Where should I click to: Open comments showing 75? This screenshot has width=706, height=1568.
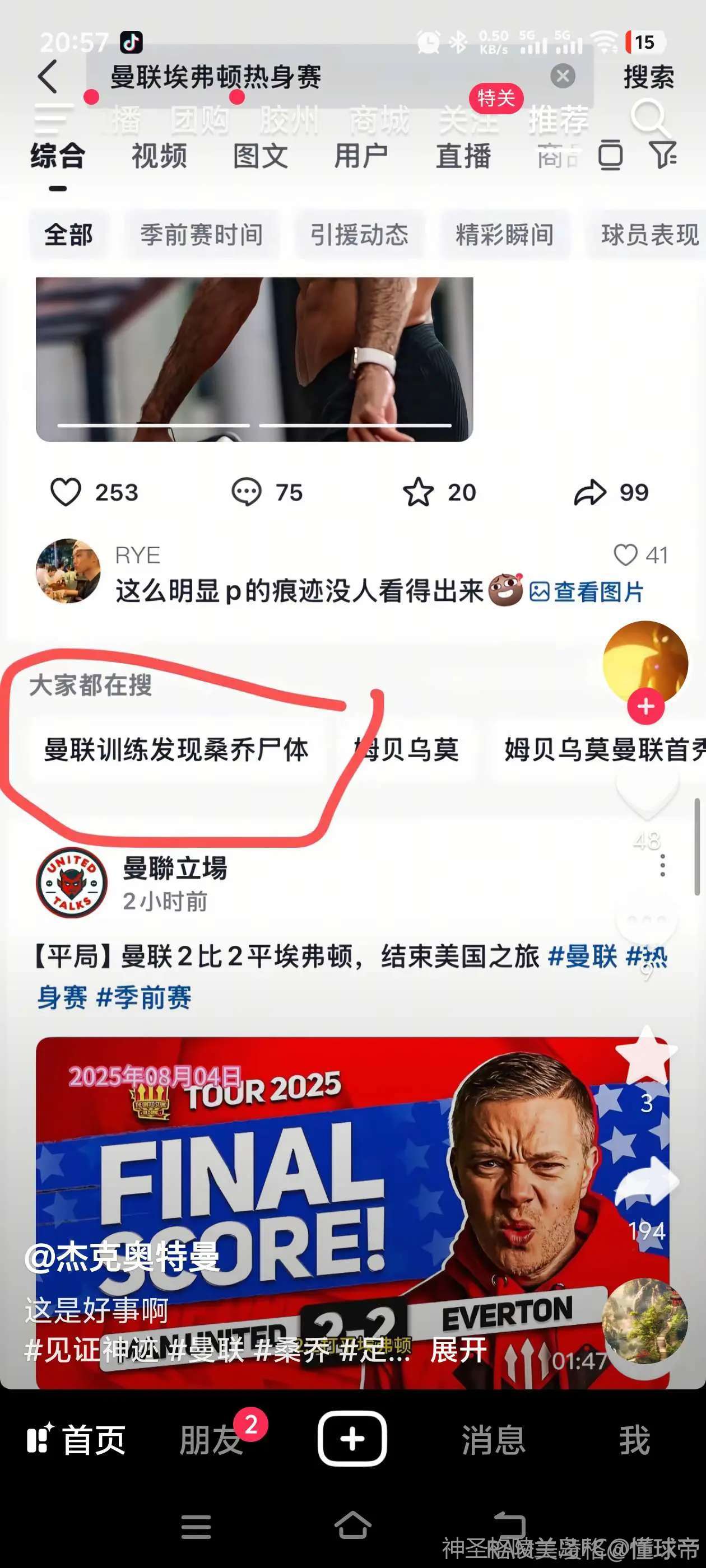(x=246, y=492)
